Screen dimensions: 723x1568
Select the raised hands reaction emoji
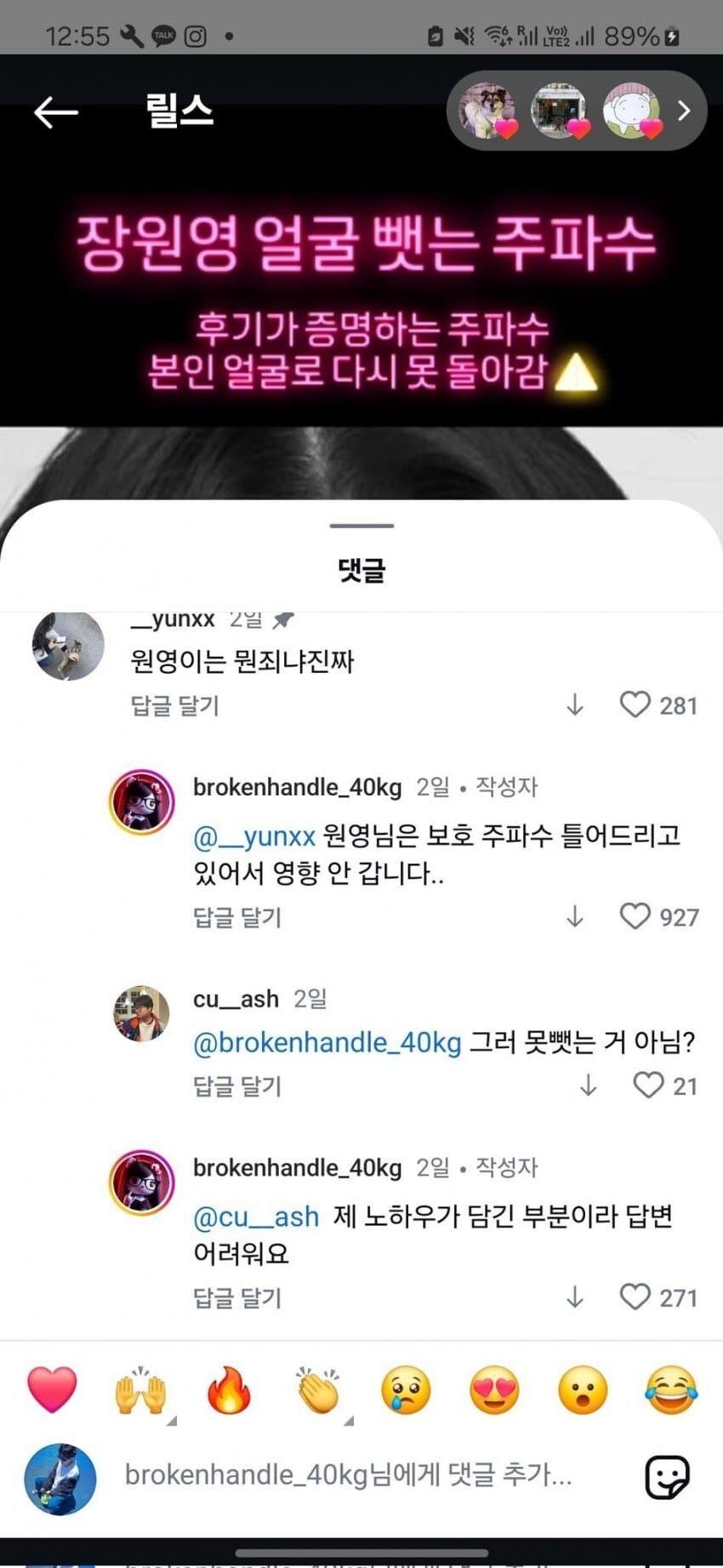click(x=141, y=1388)
